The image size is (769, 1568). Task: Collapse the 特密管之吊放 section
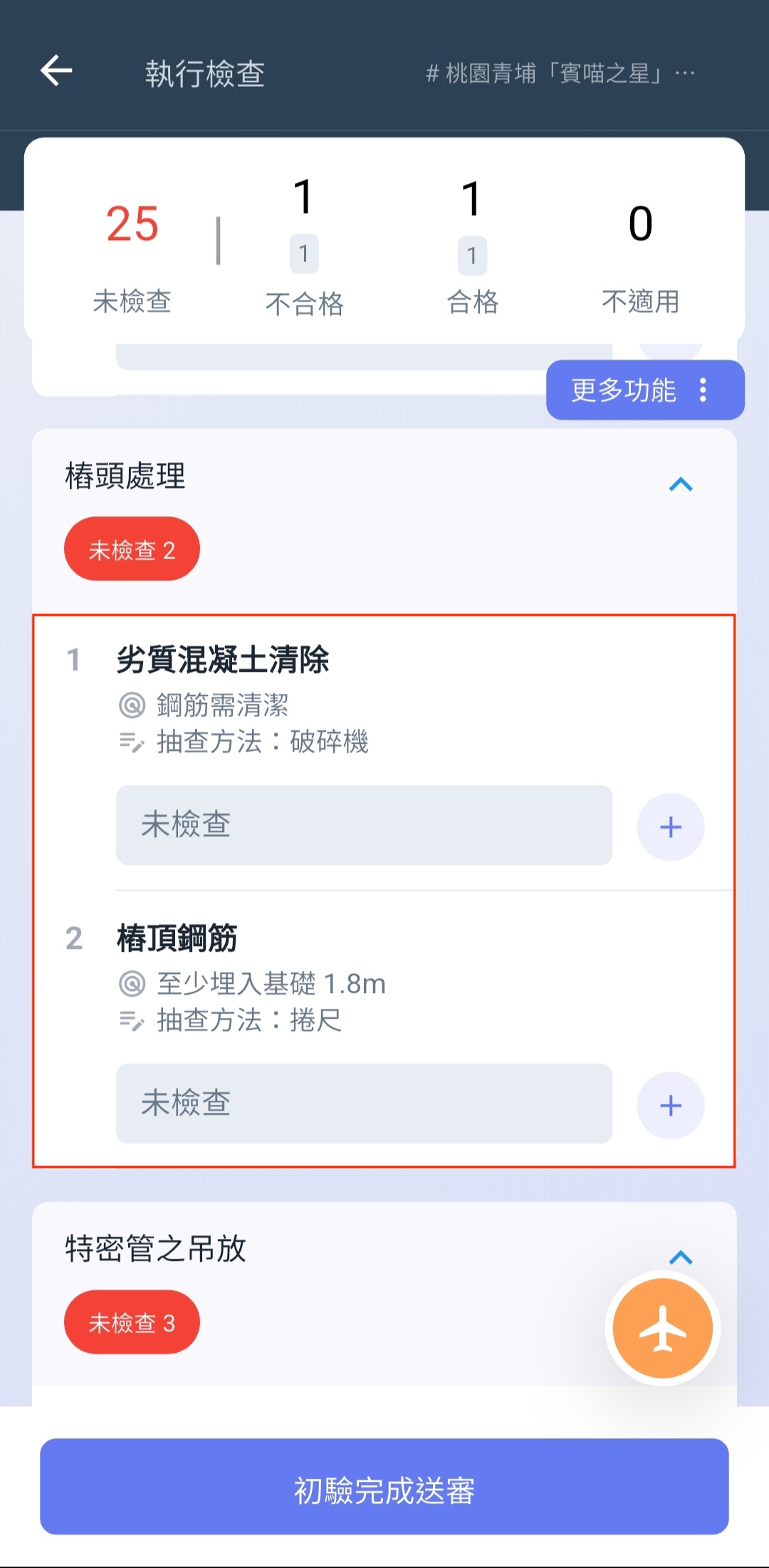point(681,1257)
